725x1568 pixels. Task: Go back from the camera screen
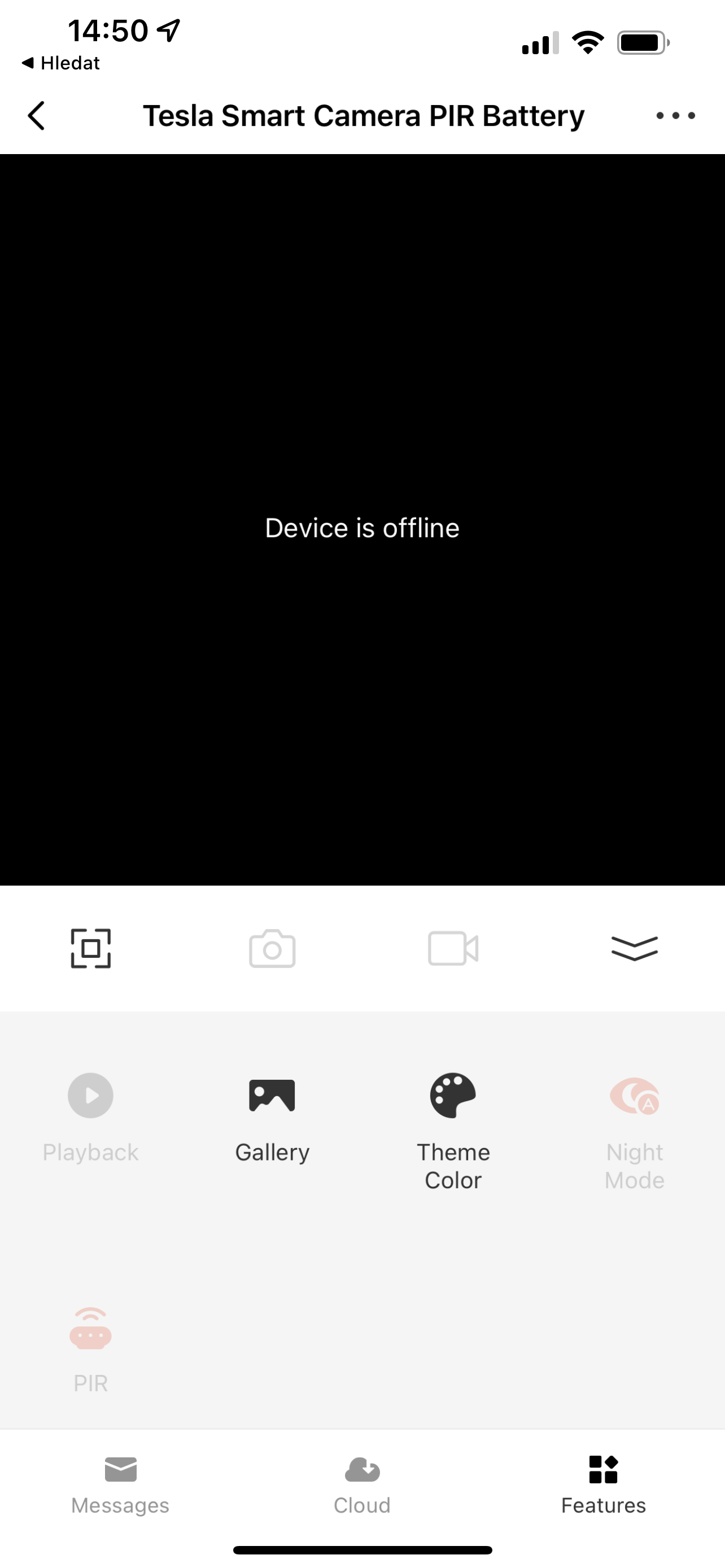point(37,116)
